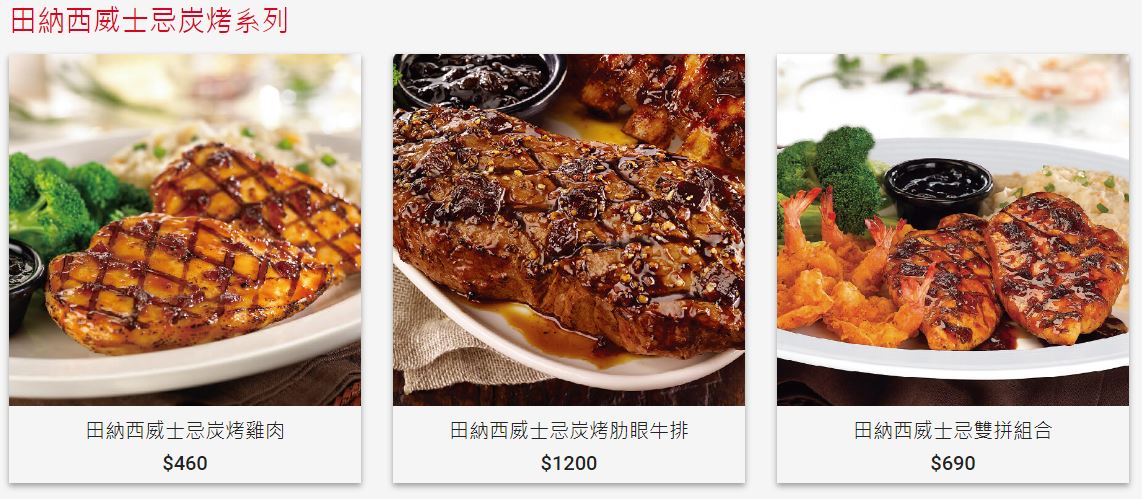Open the 田納西威士忌炭烤雞肉 card
Viewport: 1142px width, 499px height.
point(185,268)
